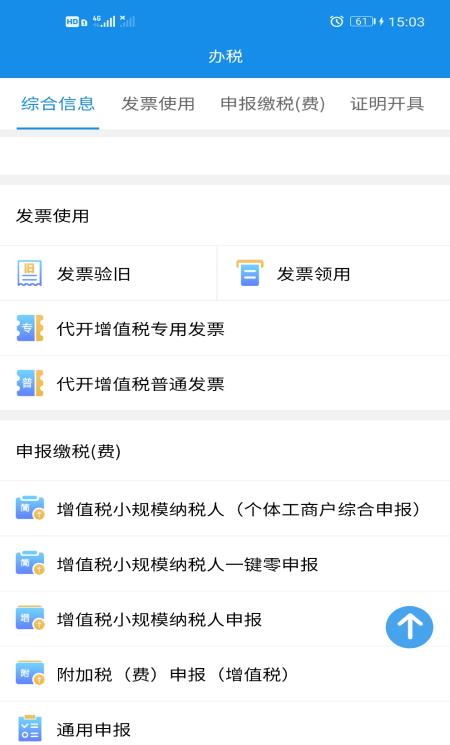The height and width of the screenshot is (745, 450).
Task: Open 增值税小规模纳税人一键零申报
Action: (x=225, y=564)
